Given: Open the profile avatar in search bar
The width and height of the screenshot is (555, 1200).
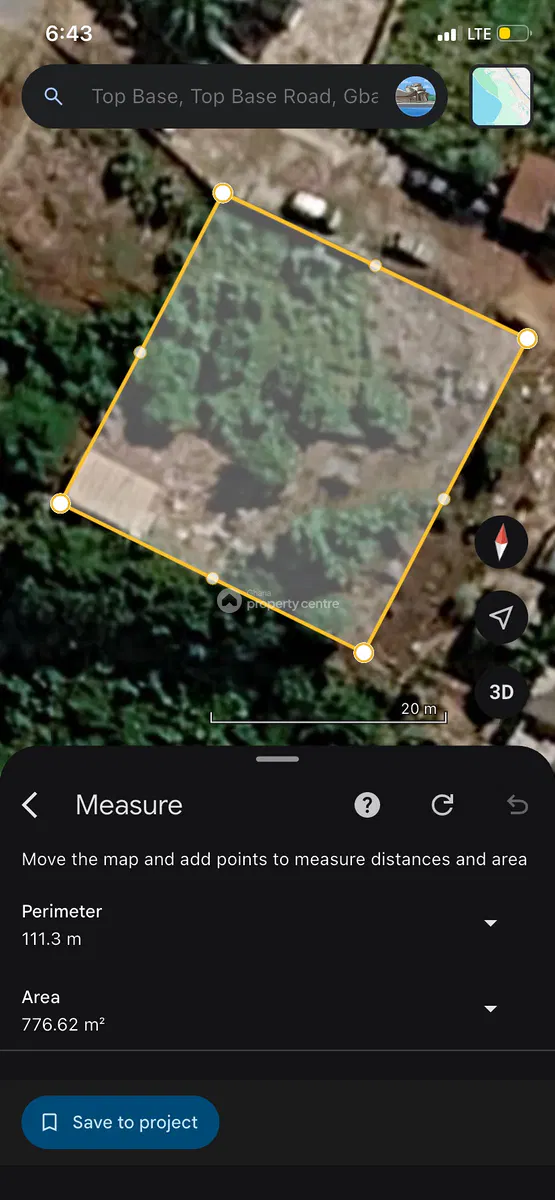Looking at the screenshot, I should [x=415, y=96].
